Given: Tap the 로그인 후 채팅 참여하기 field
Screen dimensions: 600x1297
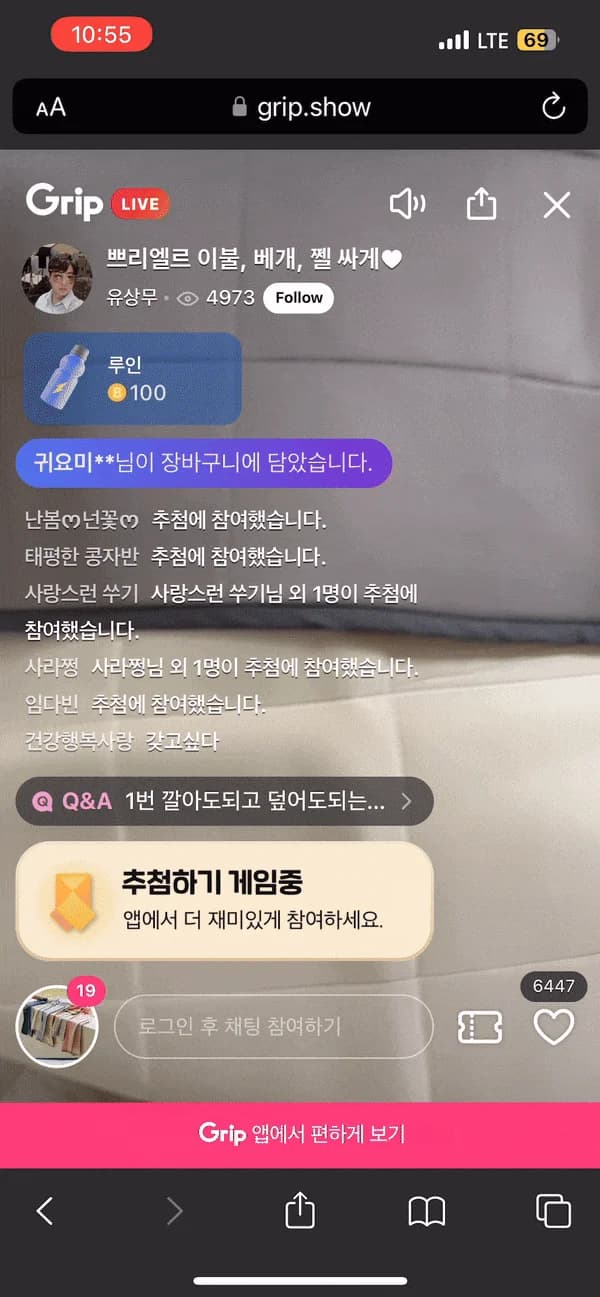Looking at the screenshot, I should (x=273, y=1026).
